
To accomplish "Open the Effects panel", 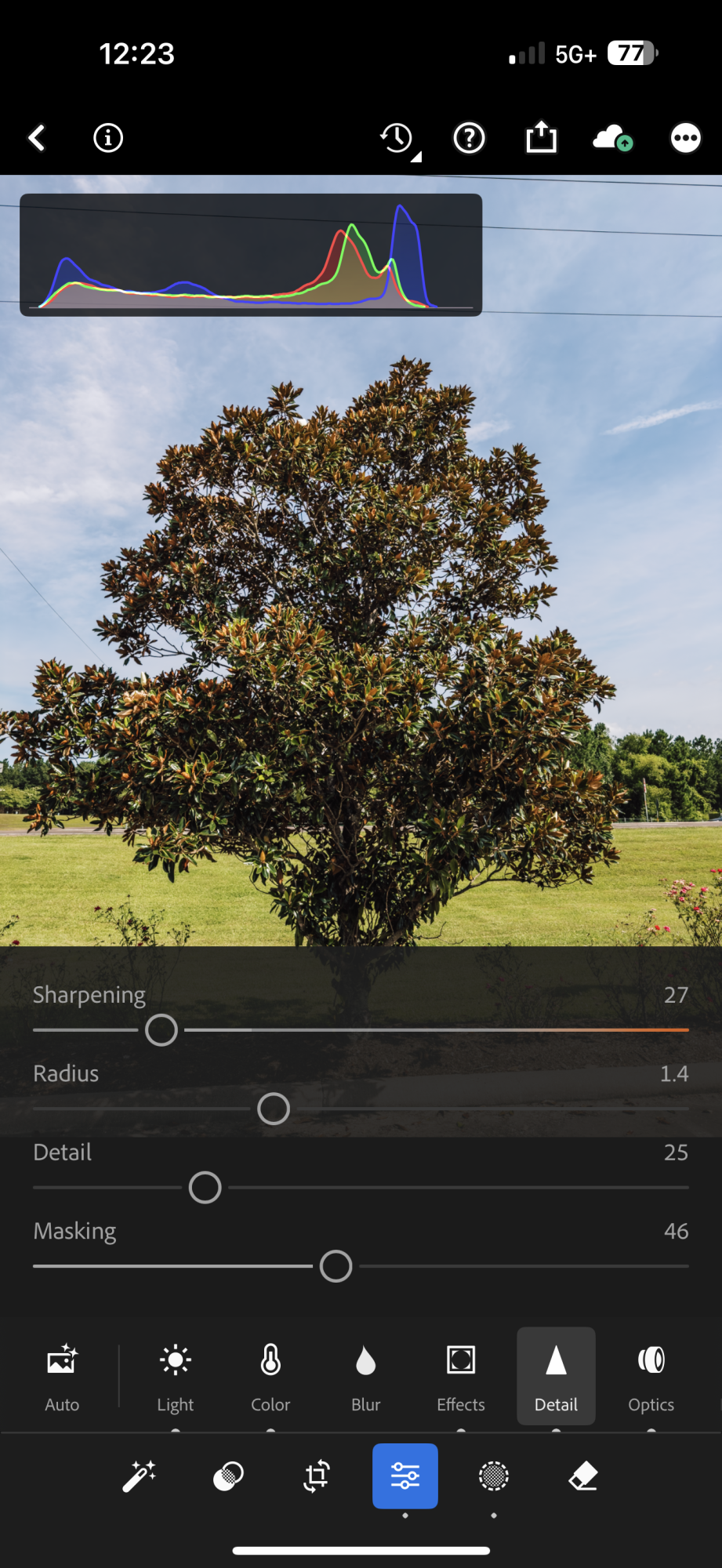I will click(461, 1376).
